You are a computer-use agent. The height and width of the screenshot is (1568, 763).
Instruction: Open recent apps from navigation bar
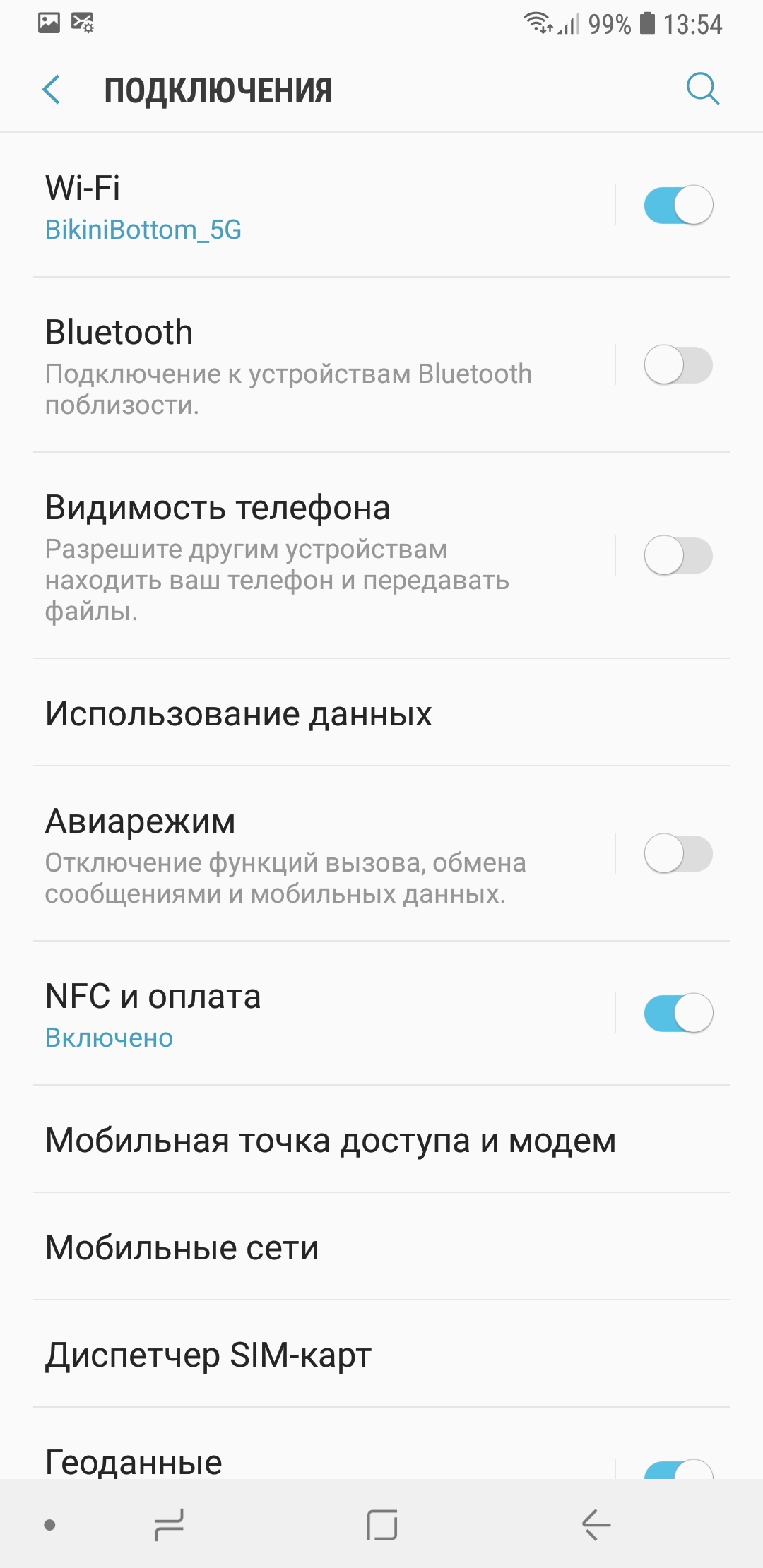point(169,1525)
